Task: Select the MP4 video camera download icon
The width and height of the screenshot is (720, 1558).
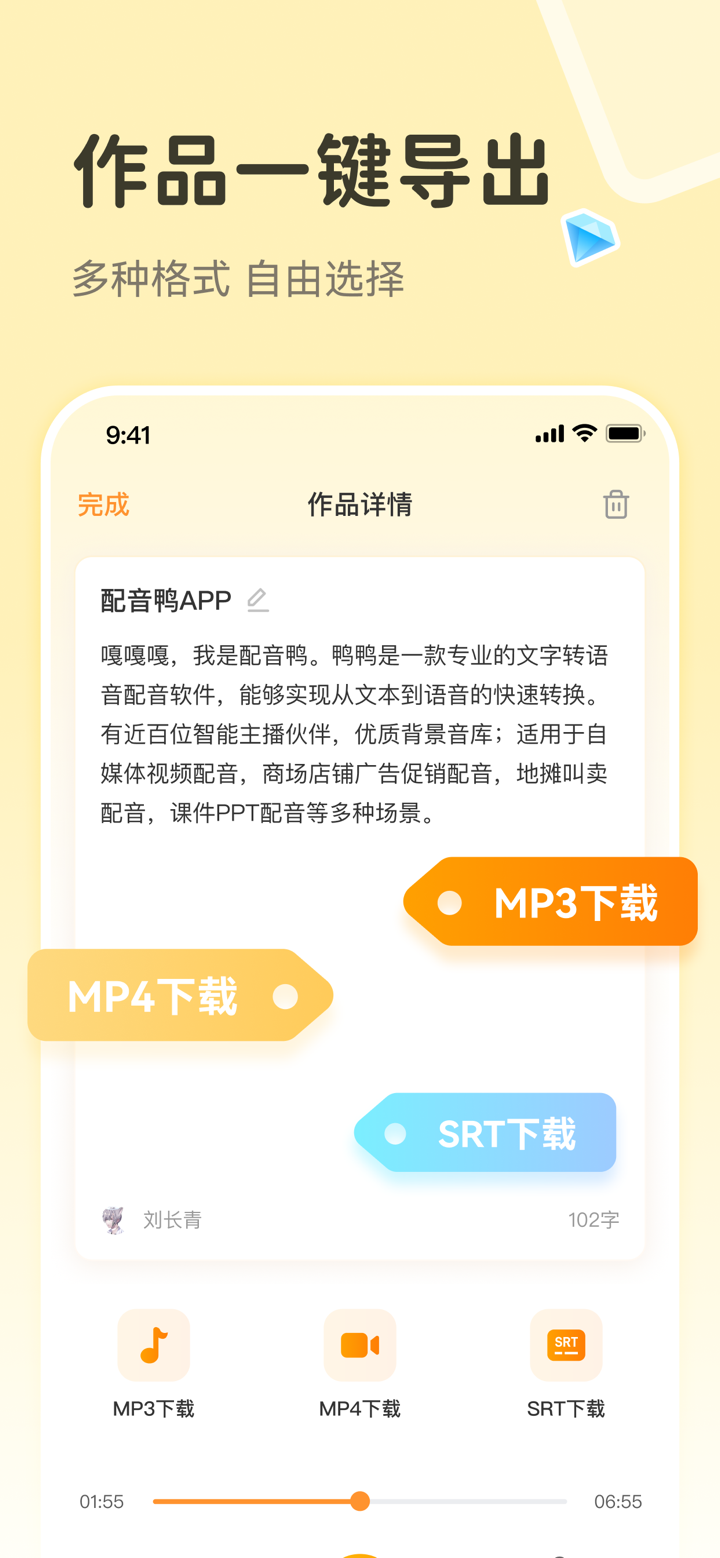Action: pos(359,1345)
